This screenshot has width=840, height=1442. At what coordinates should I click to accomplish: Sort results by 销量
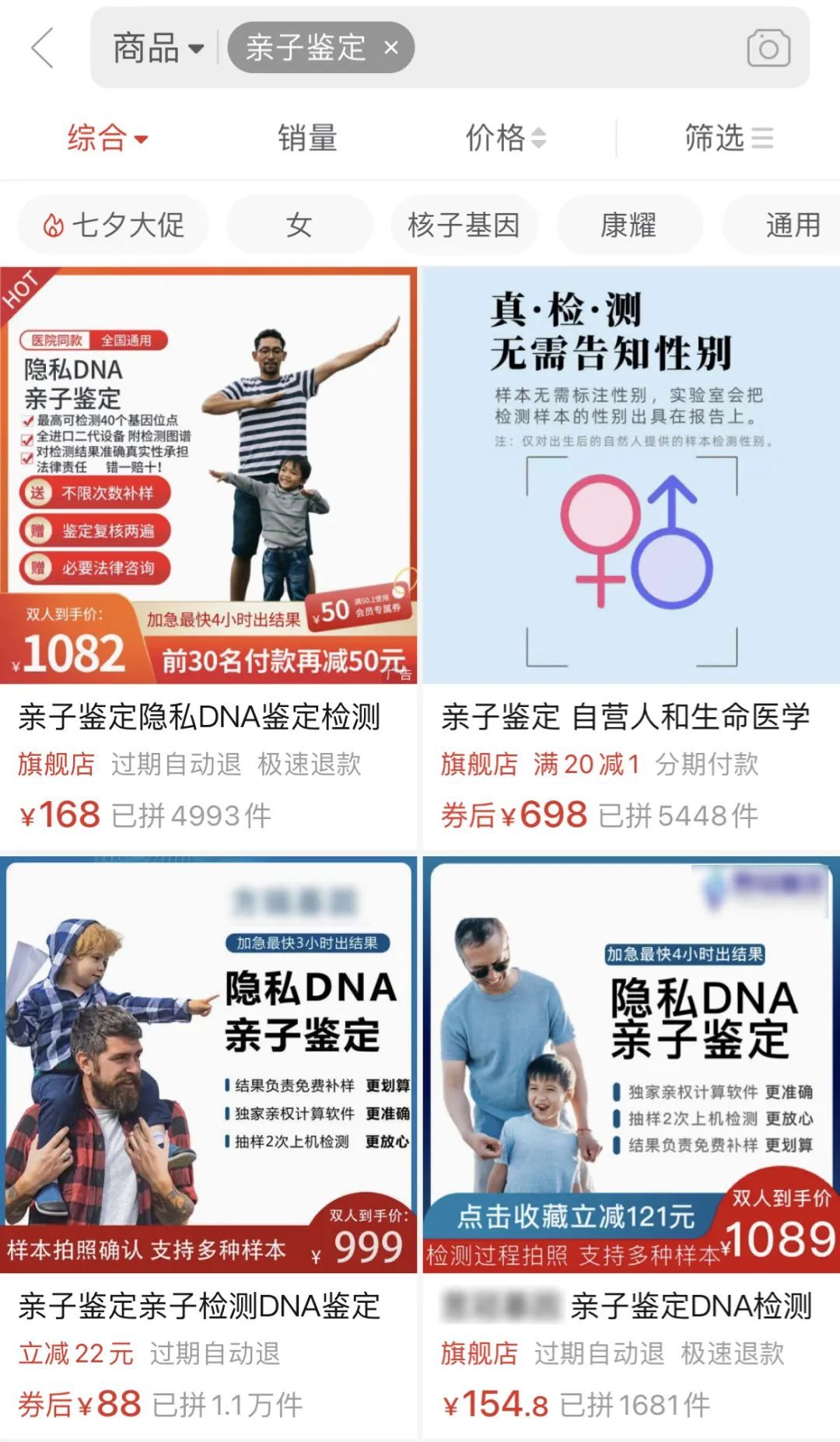coord(307,138)
